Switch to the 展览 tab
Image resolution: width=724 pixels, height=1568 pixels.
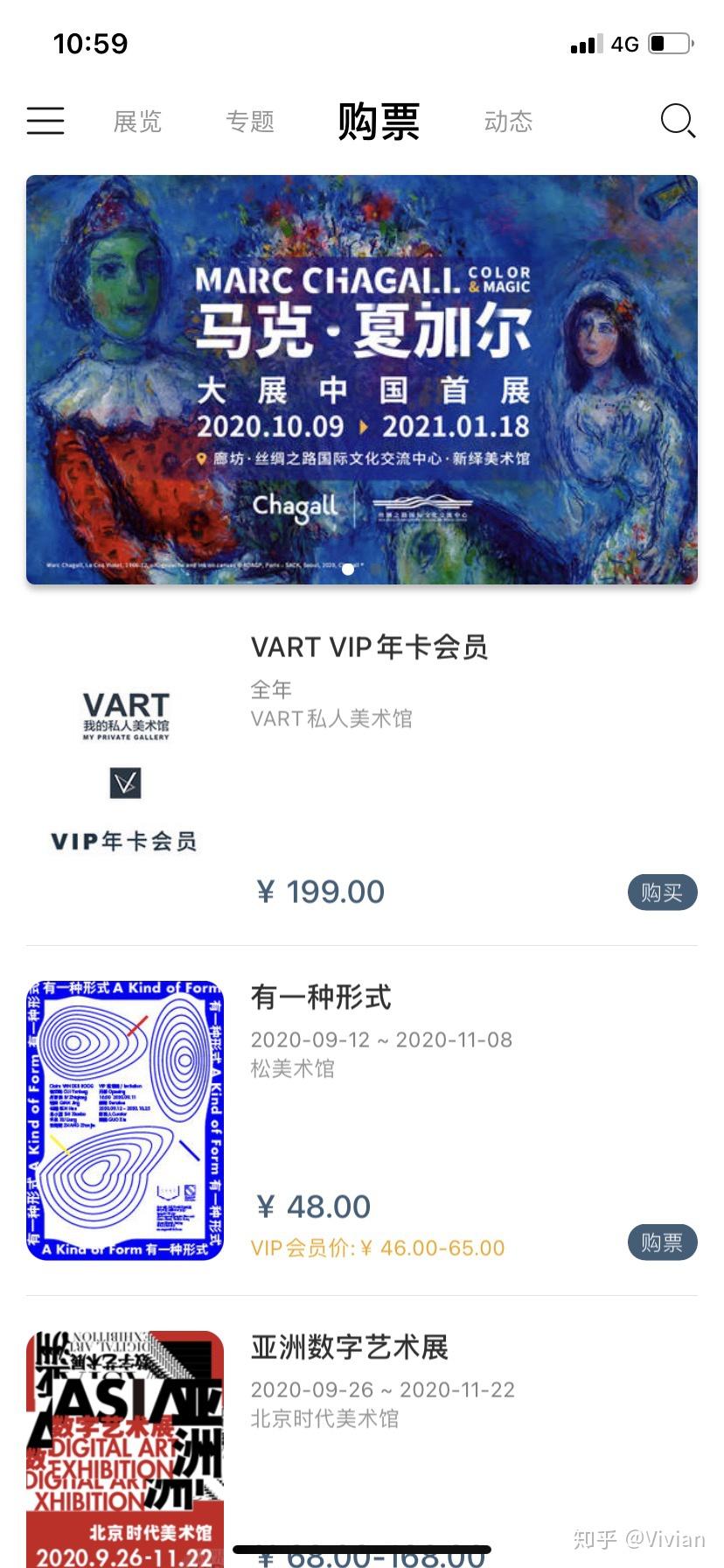[x=137, y=122]
